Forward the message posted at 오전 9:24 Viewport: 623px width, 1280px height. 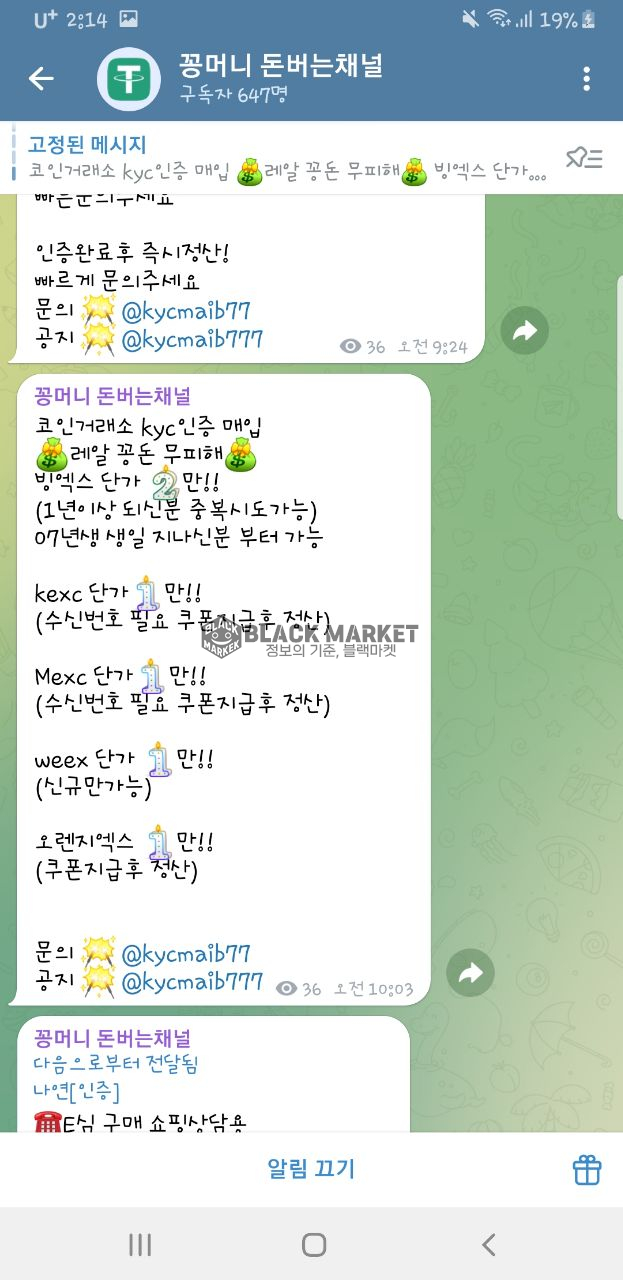[525, 332]
